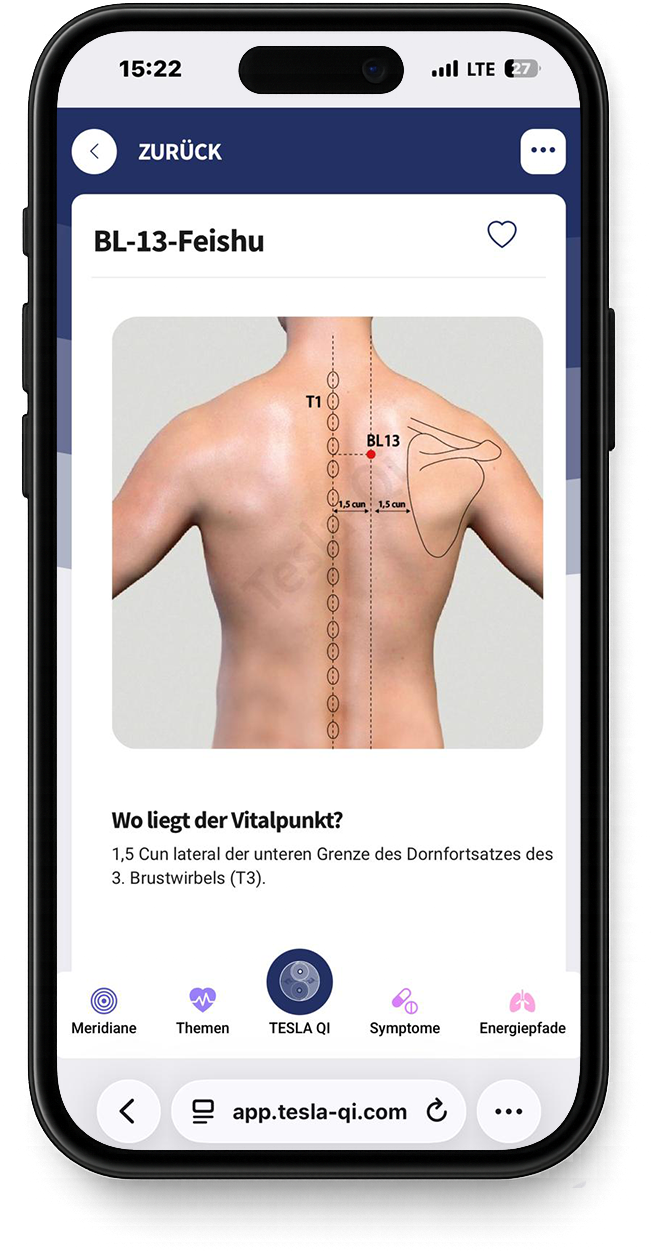Tap the browser back arrow button
Image resolution: width=651 pixels, height=1251 pixels.
[x=127, y=1111]
